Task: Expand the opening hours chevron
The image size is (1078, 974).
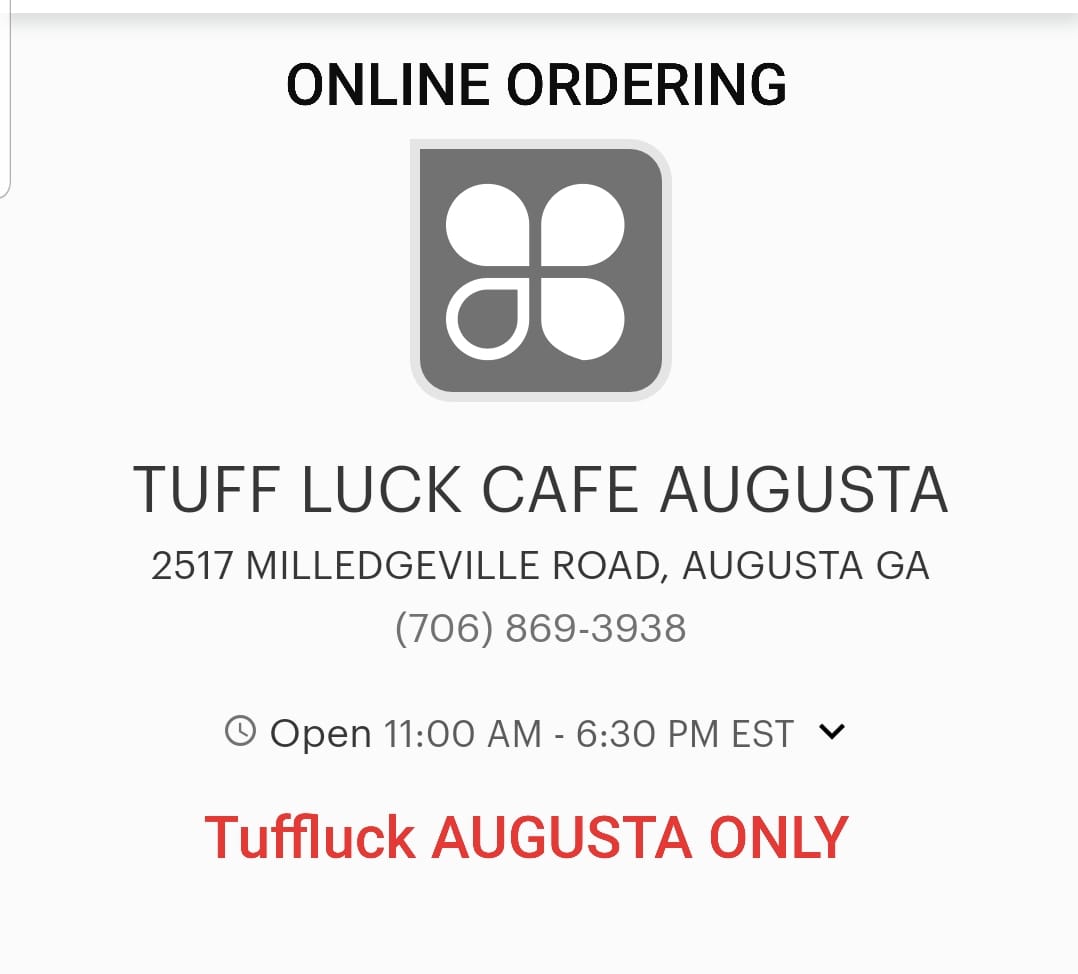Action: click(832, 732)
